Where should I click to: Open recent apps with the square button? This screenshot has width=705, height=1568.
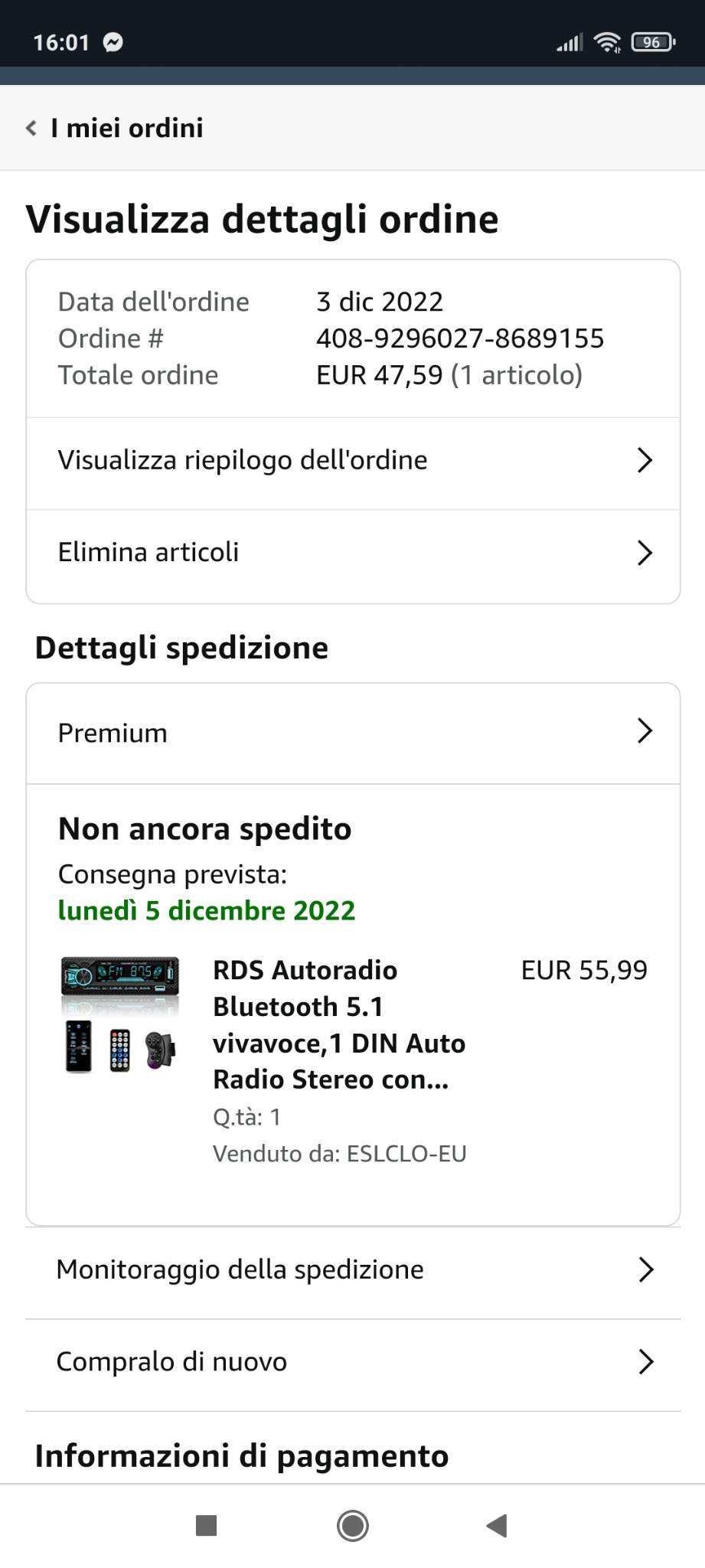click(207, 1526)
